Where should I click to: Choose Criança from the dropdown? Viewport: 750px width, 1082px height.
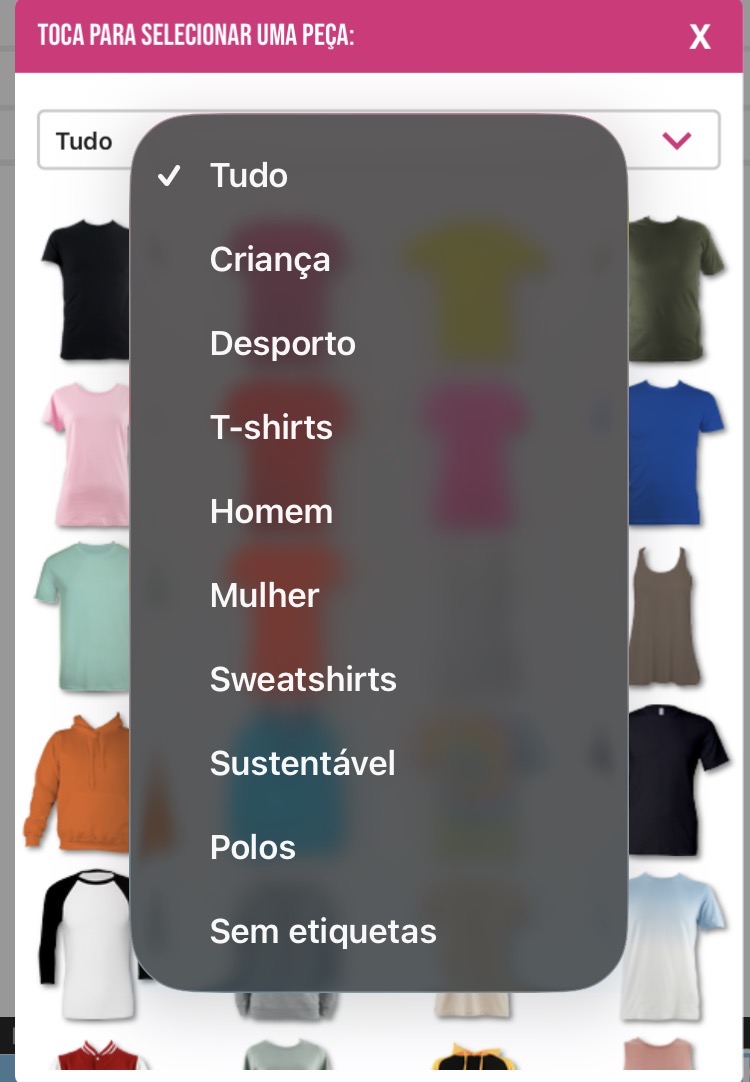(x=270, y=260)
